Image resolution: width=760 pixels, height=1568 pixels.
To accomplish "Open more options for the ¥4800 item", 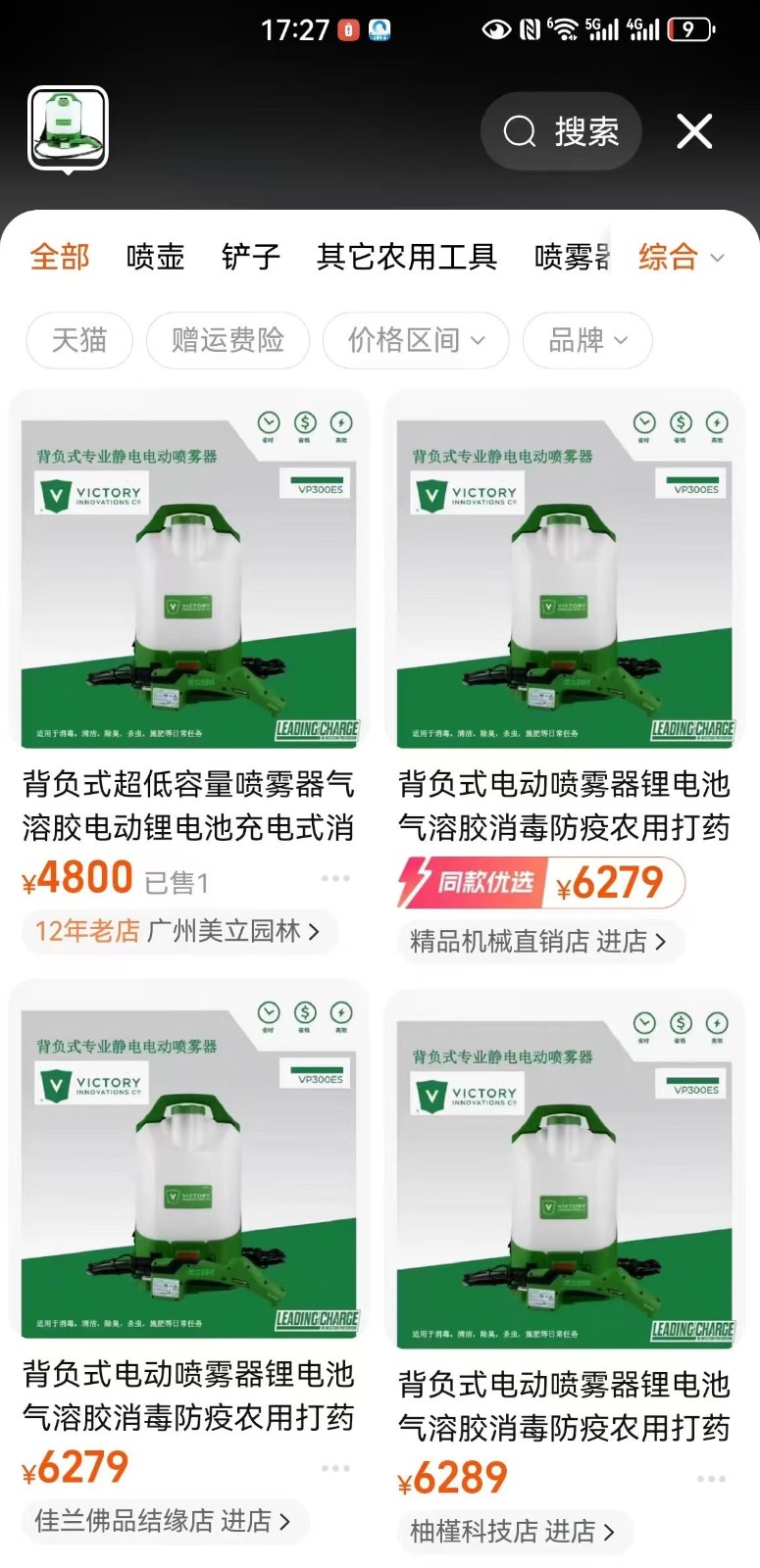I will point(334,879).
